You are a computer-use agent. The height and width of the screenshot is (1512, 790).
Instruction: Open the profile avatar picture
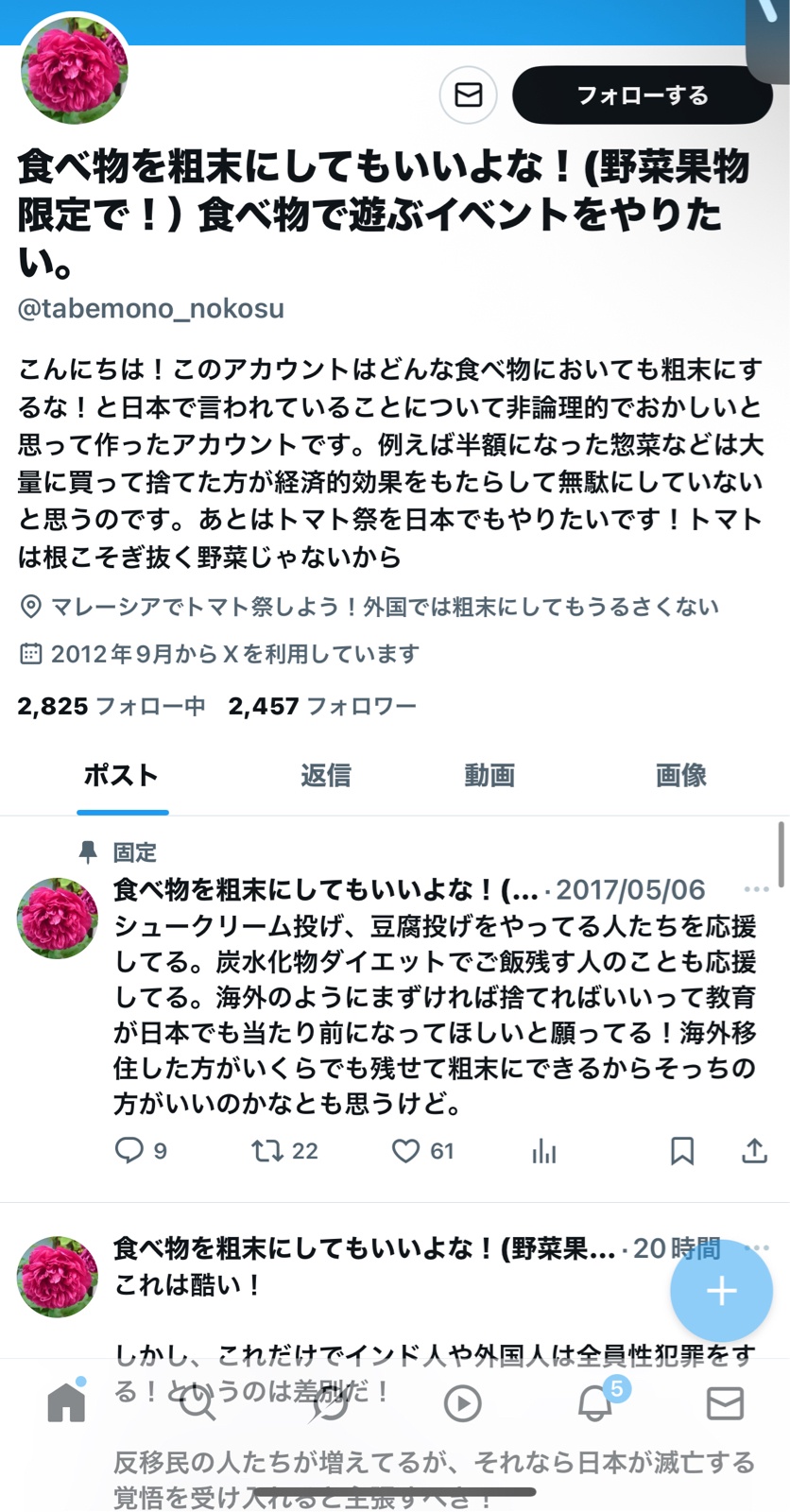tap(74, 69)
